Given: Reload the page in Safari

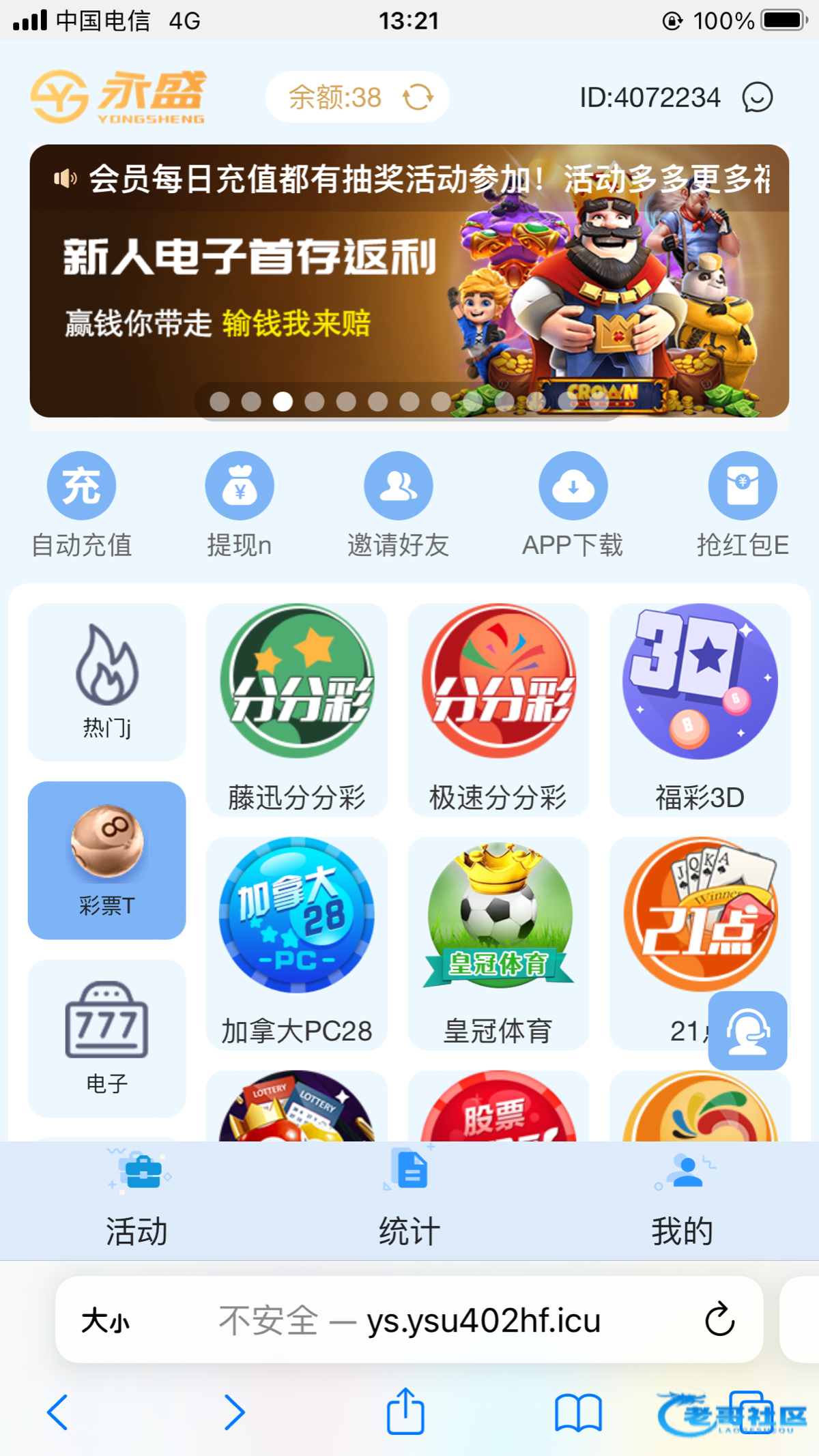Looking at the screenshot, I should coord(719,1320).
